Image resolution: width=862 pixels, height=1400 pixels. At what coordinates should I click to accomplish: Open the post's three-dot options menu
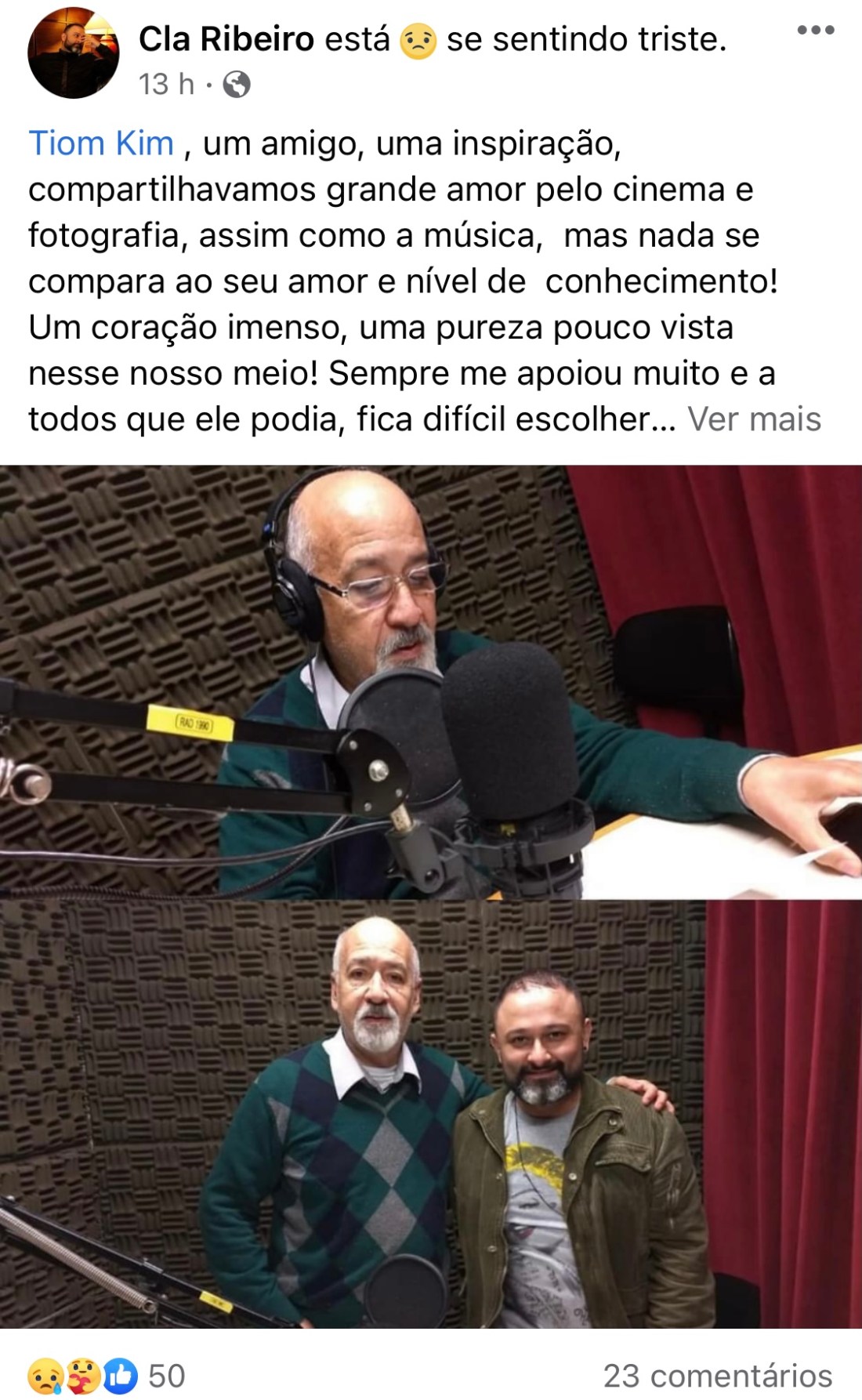[815, 31]
